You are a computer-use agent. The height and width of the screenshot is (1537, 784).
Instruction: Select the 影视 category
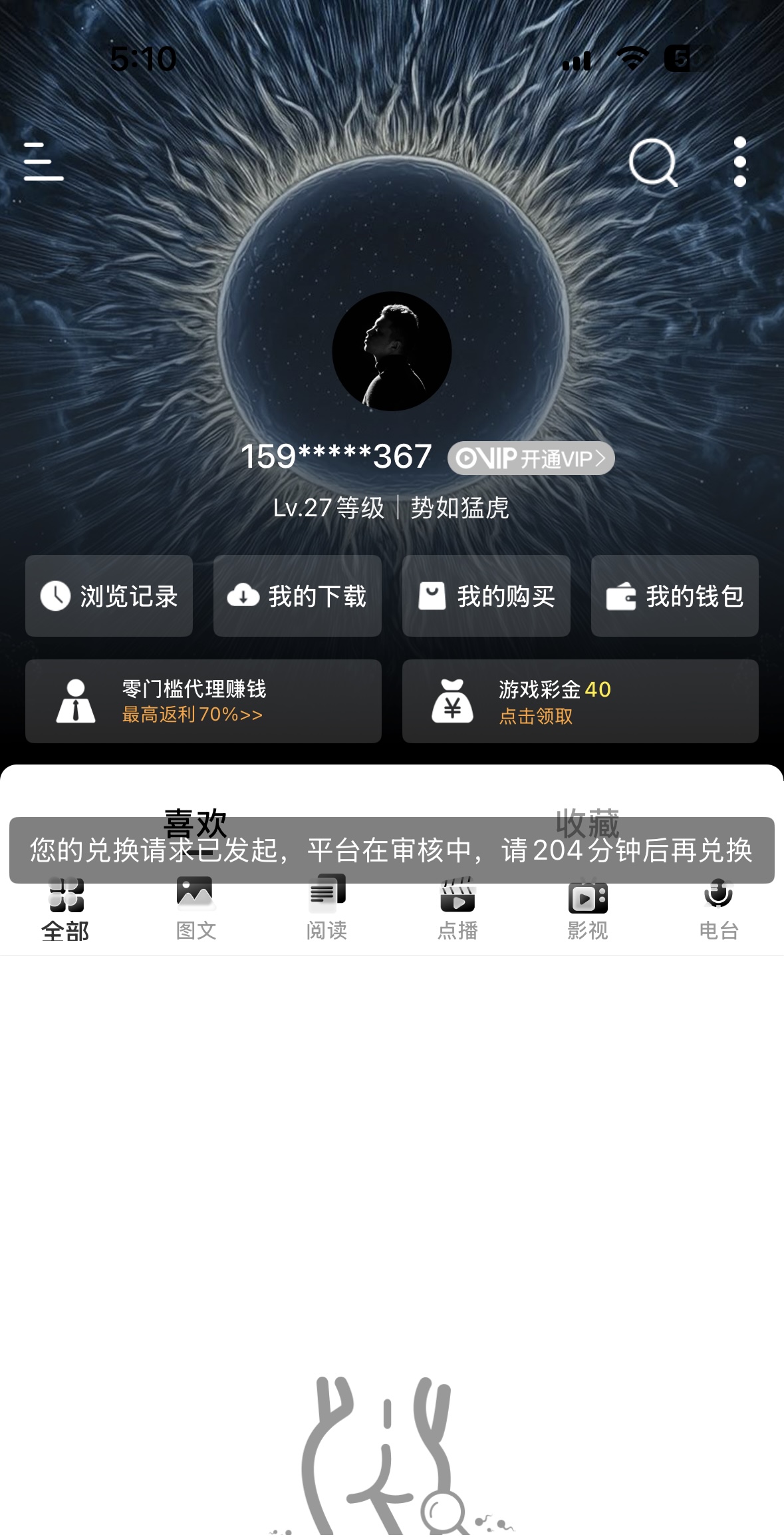click(588, 910)
